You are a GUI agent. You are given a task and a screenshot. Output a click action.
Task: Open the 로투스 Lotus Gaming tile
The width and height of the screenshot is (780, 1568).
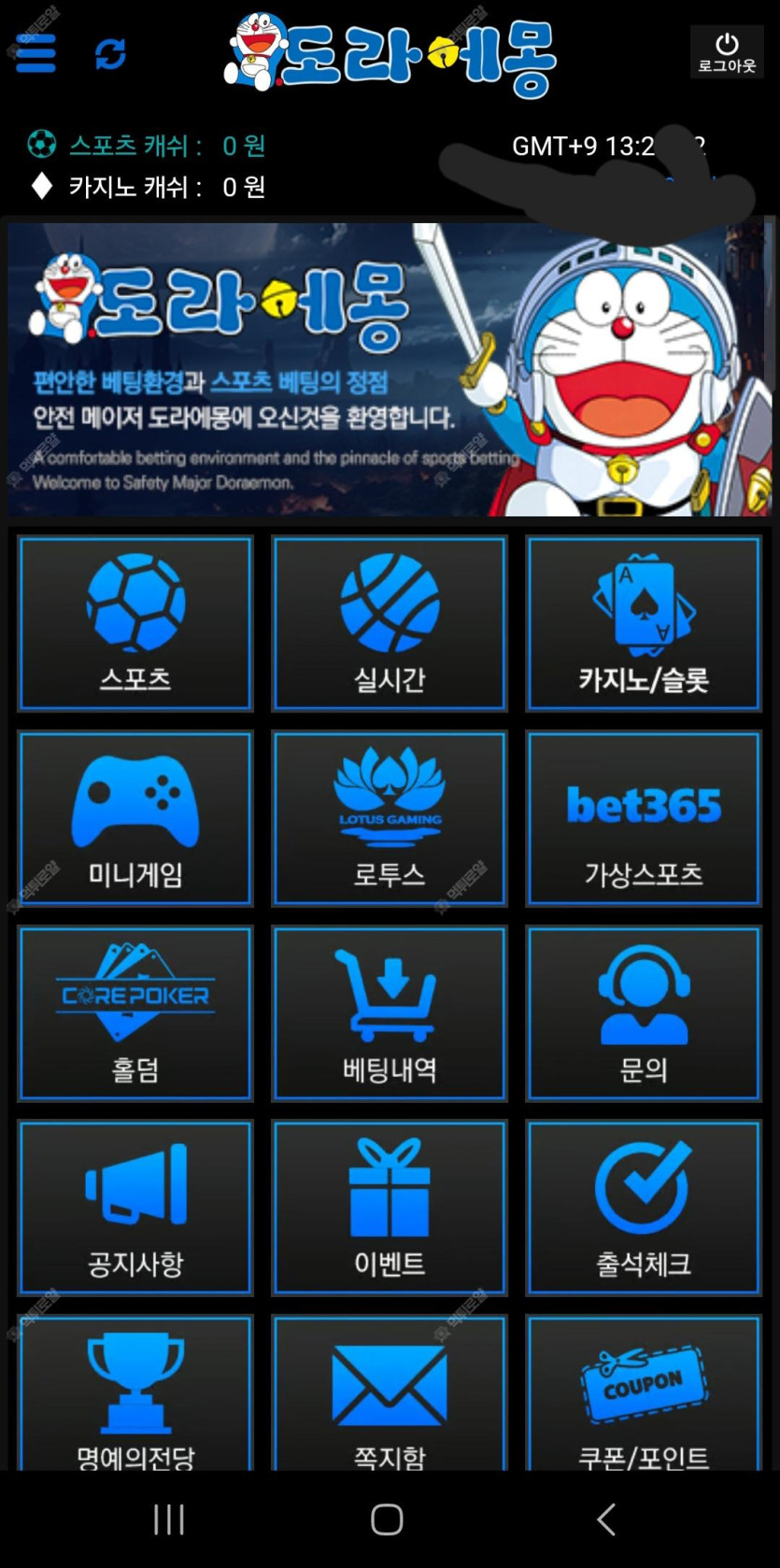[390, 819]
